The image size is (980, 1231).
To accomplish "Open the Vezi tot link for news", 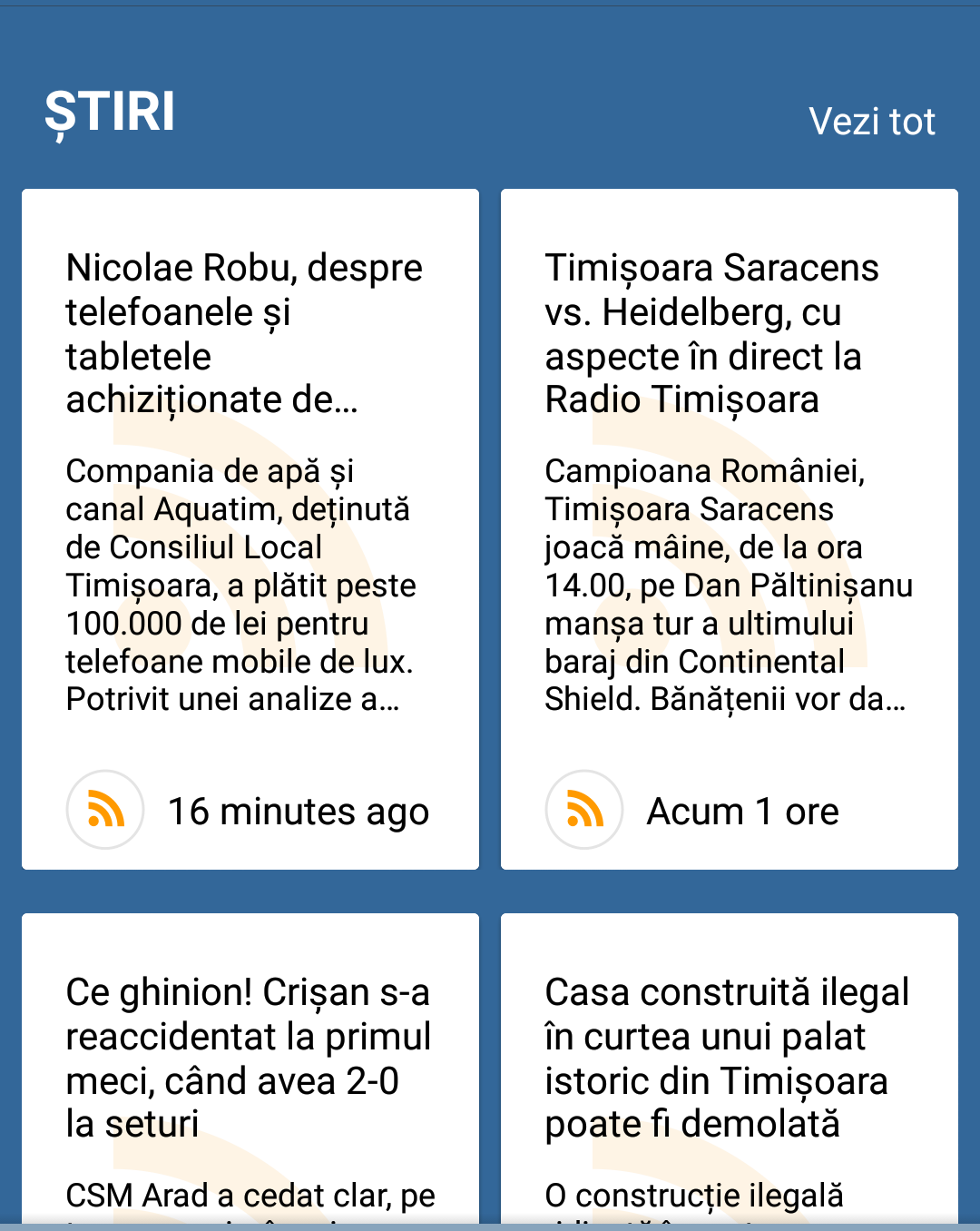I will click(871, 122).
